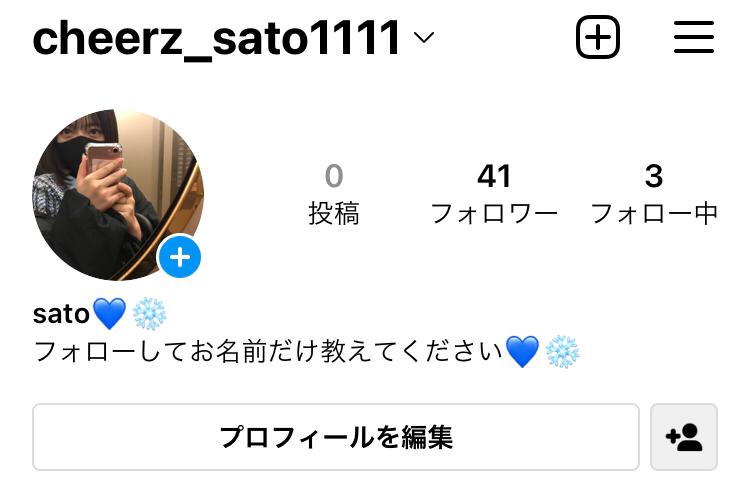This screenshot has width=750, height=484.
Task: Create a new post with the plus icon
Action: coord(598,39)
